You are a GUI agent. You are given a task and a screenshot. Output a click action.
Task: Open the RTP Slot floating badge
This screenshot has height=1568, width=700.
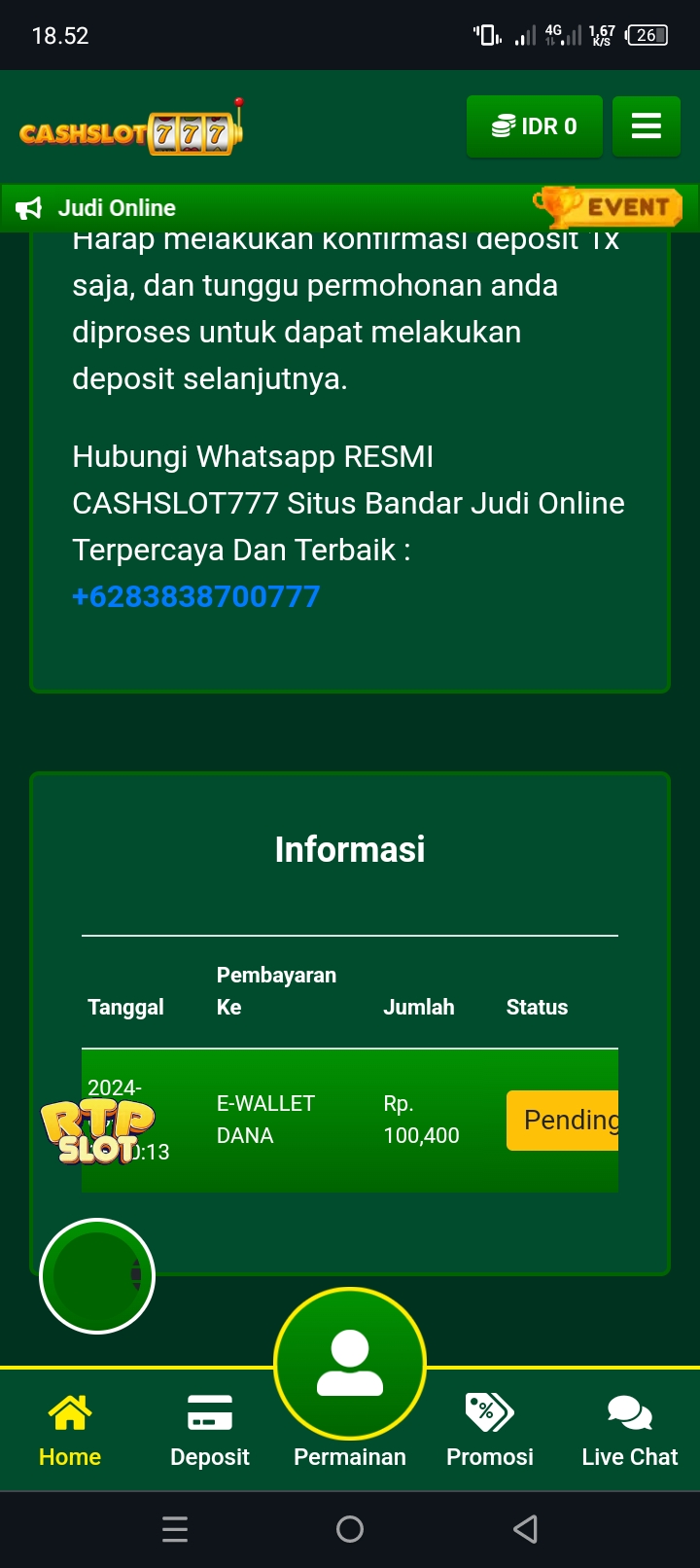point(97,1133)
